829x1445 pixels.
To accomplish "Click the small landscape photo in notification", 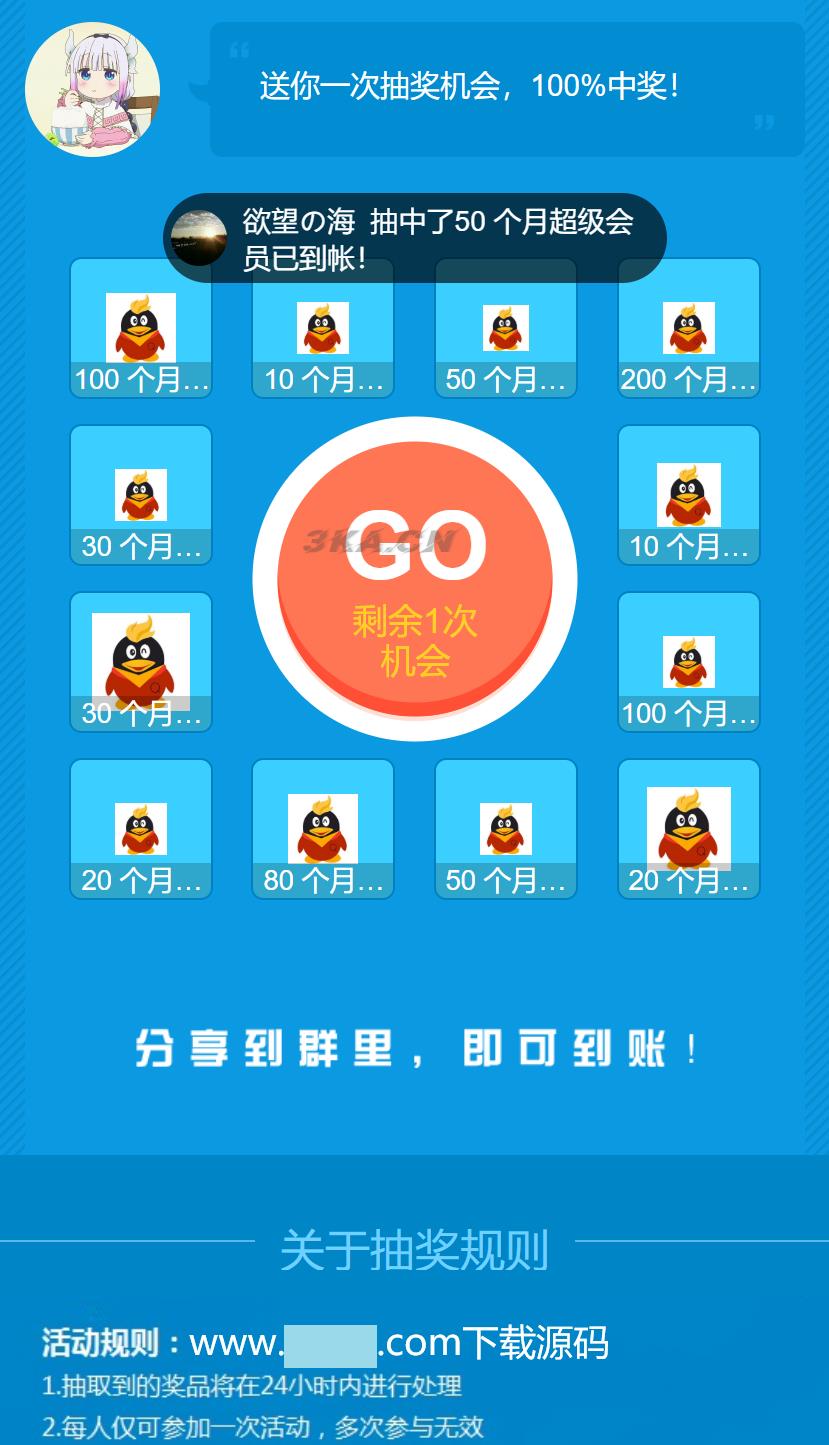I will coord(197,237).
